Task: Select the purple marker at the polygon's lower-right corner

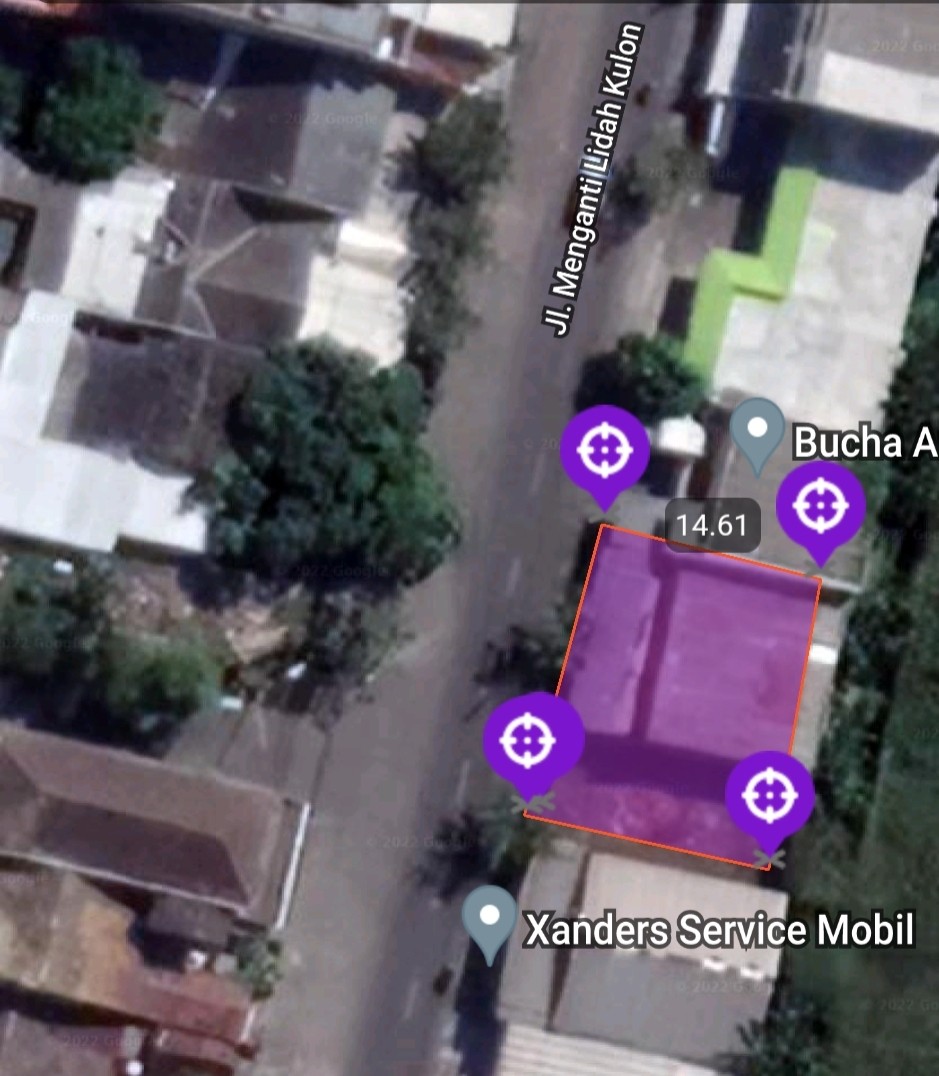Action: tap(769, 796)
